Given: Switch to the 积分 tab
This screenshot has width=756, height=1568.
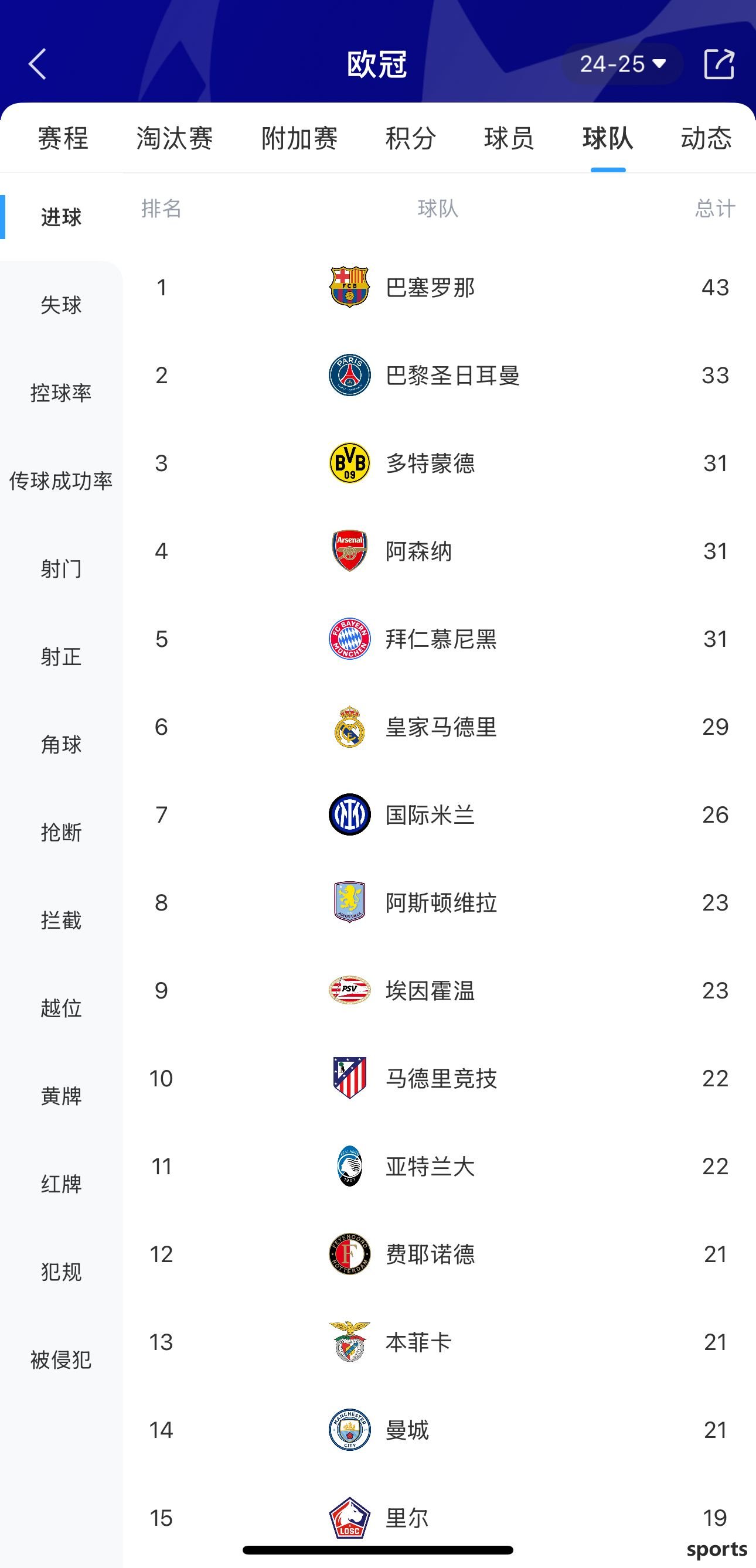Looking at the screenshot, I should tap(411, 138).
